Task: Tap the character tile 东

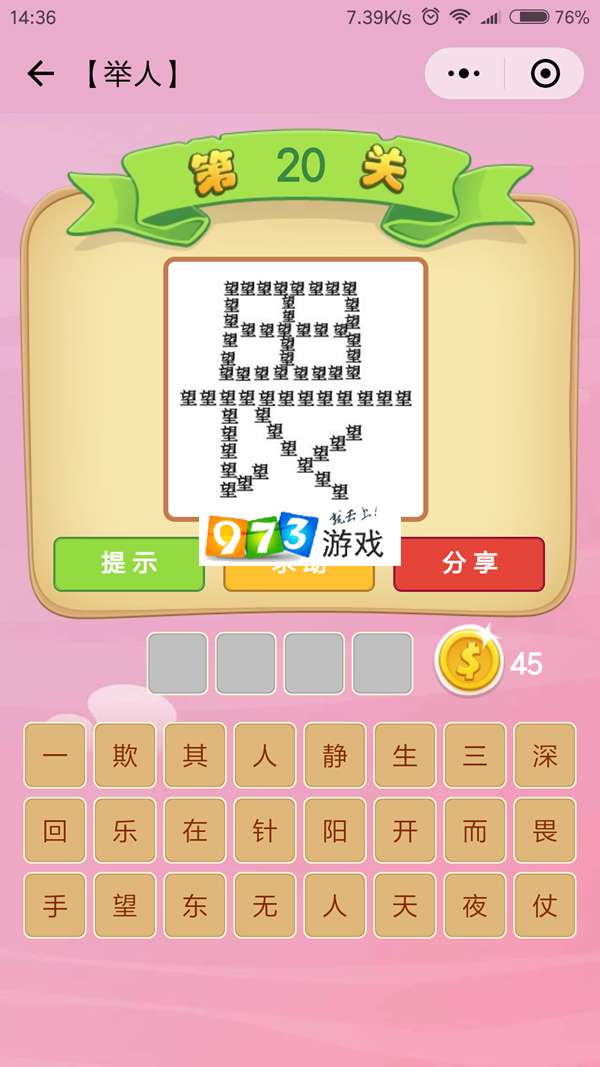Action: tap(195, 906)
